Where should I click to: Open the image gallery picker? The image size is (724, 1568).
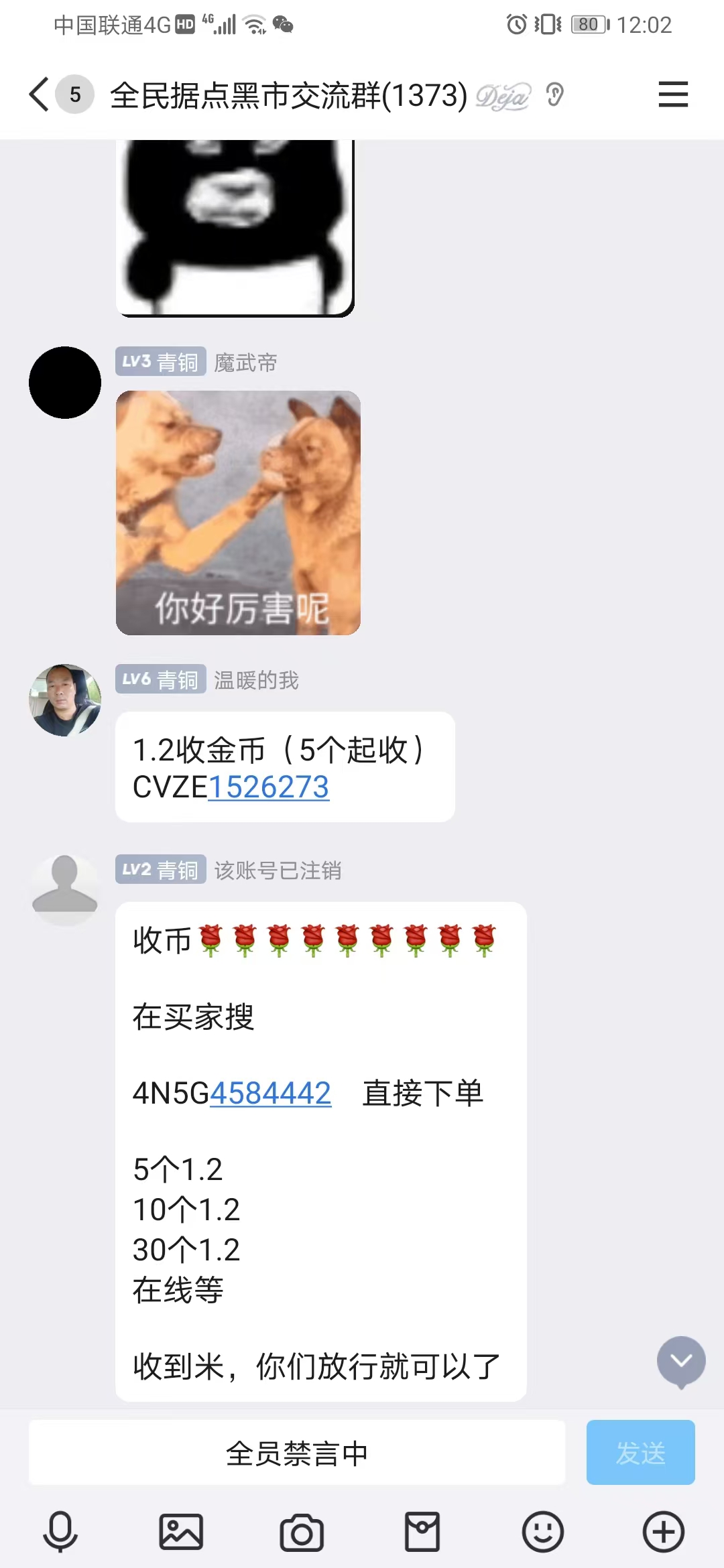coord(181,1532)
